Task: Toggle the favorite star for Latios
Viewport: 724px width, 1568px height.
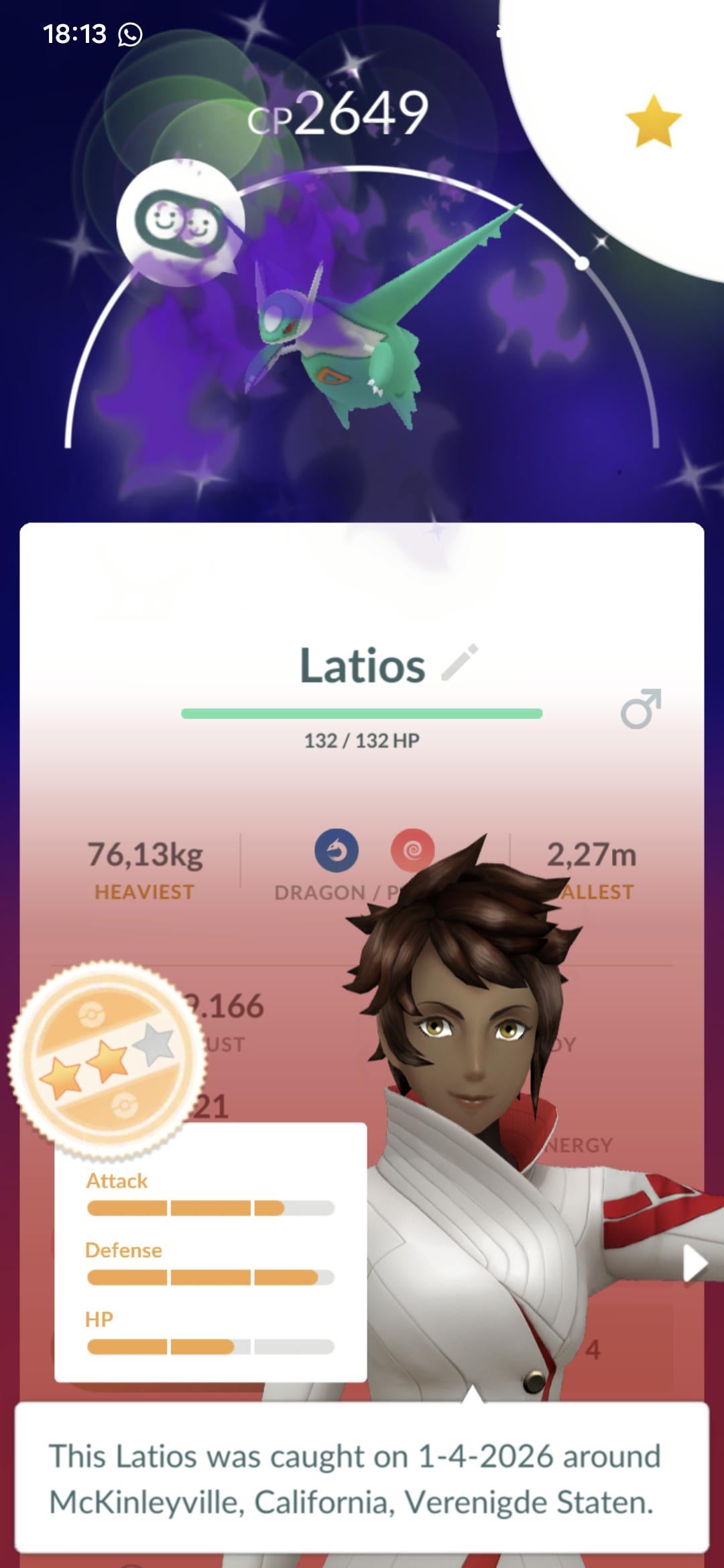Action: (652, 122)
